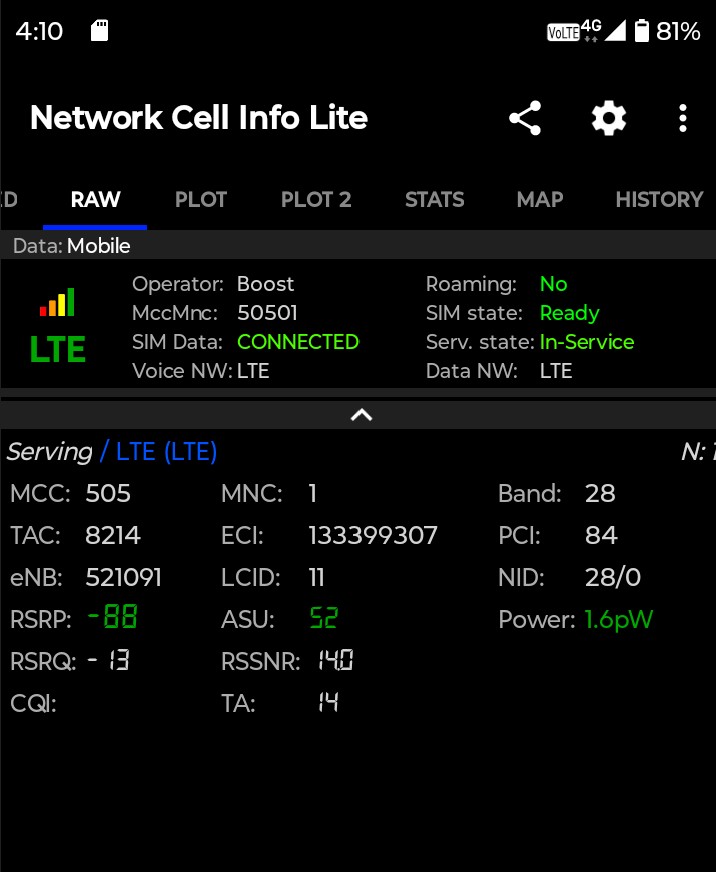The height and width of the screenshot is (872, 716).
Task: Switch to the PLOT 2 tab
Action: click(316, 199)
